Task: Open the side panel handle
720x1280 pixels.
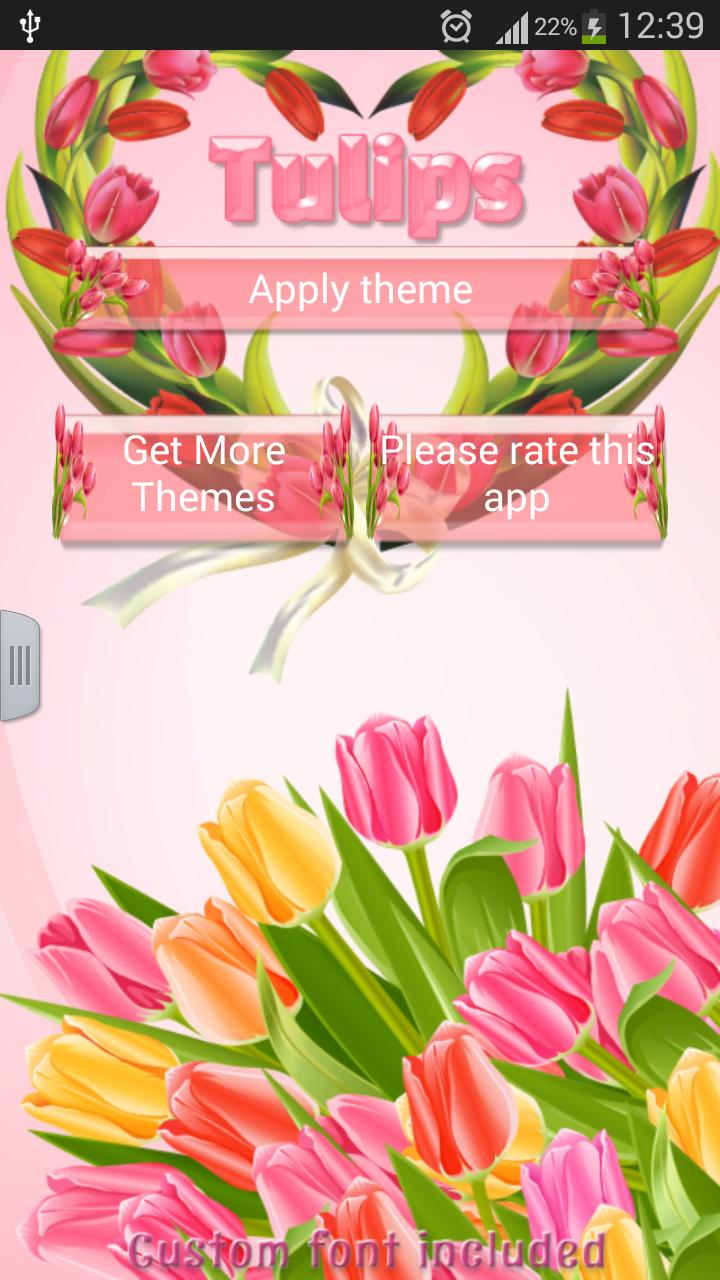Action: point(19,665)
